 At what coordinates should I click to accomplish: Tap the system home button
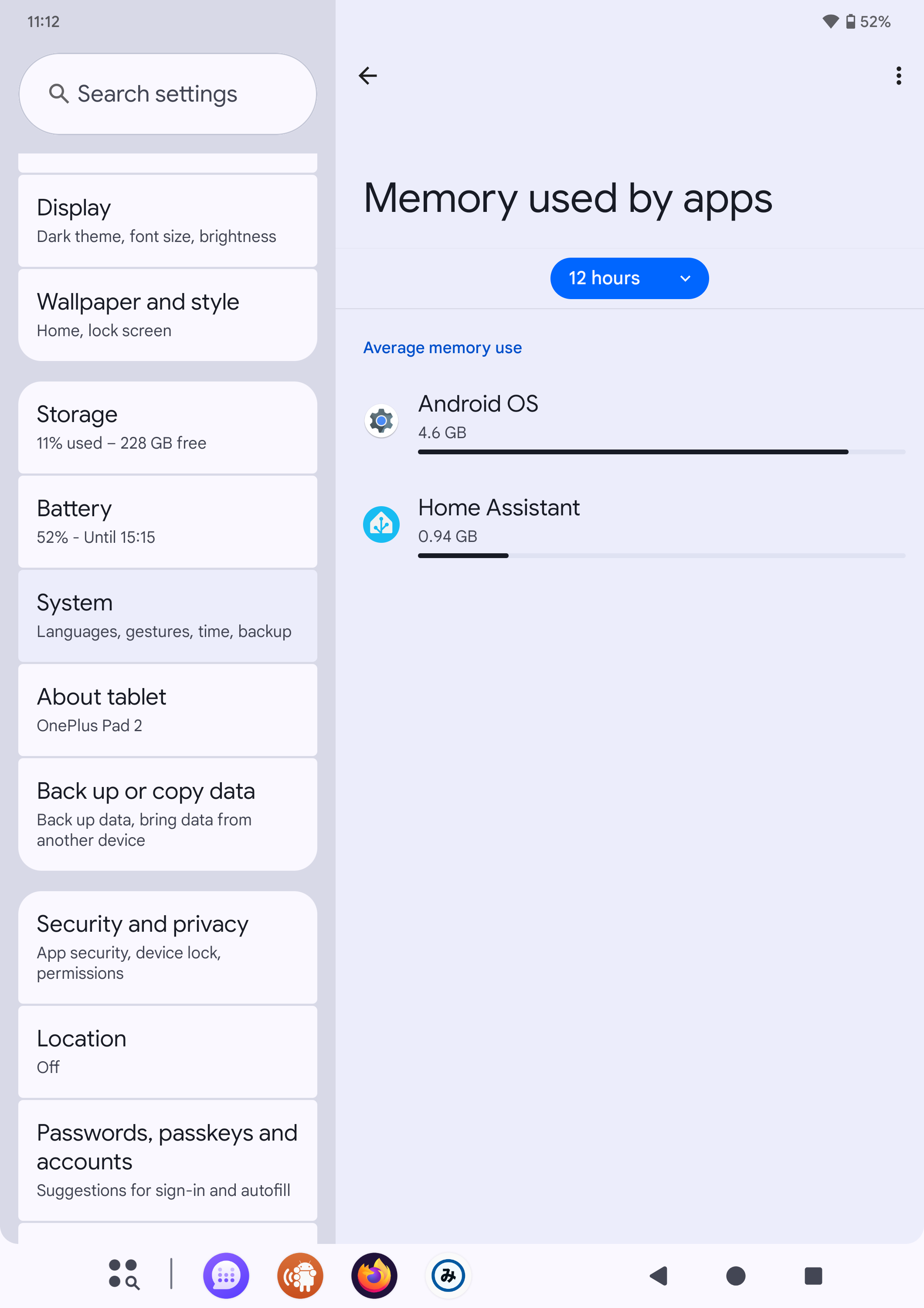736,1276
